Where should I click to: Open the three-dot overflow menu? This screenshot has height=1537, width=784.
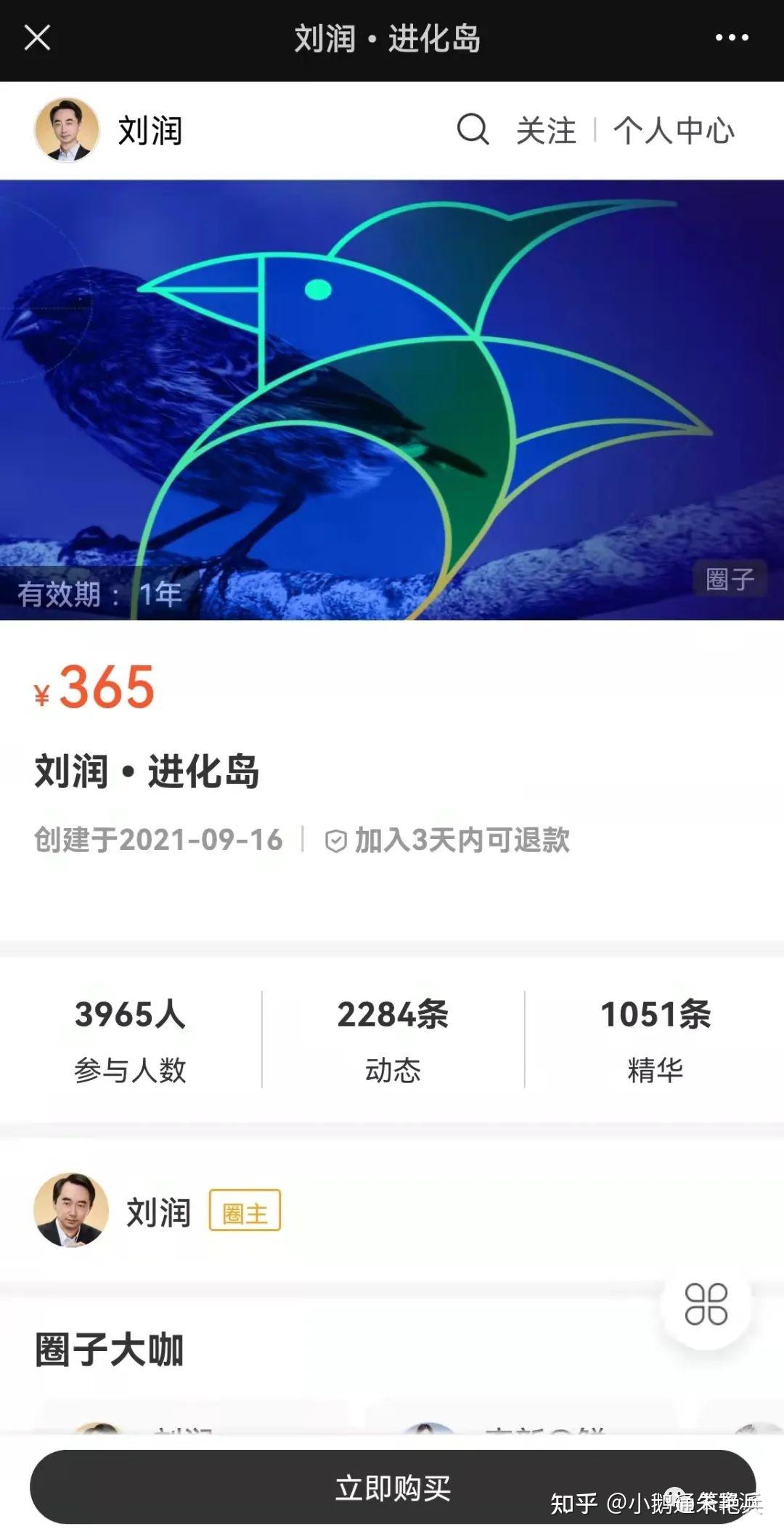731,38
